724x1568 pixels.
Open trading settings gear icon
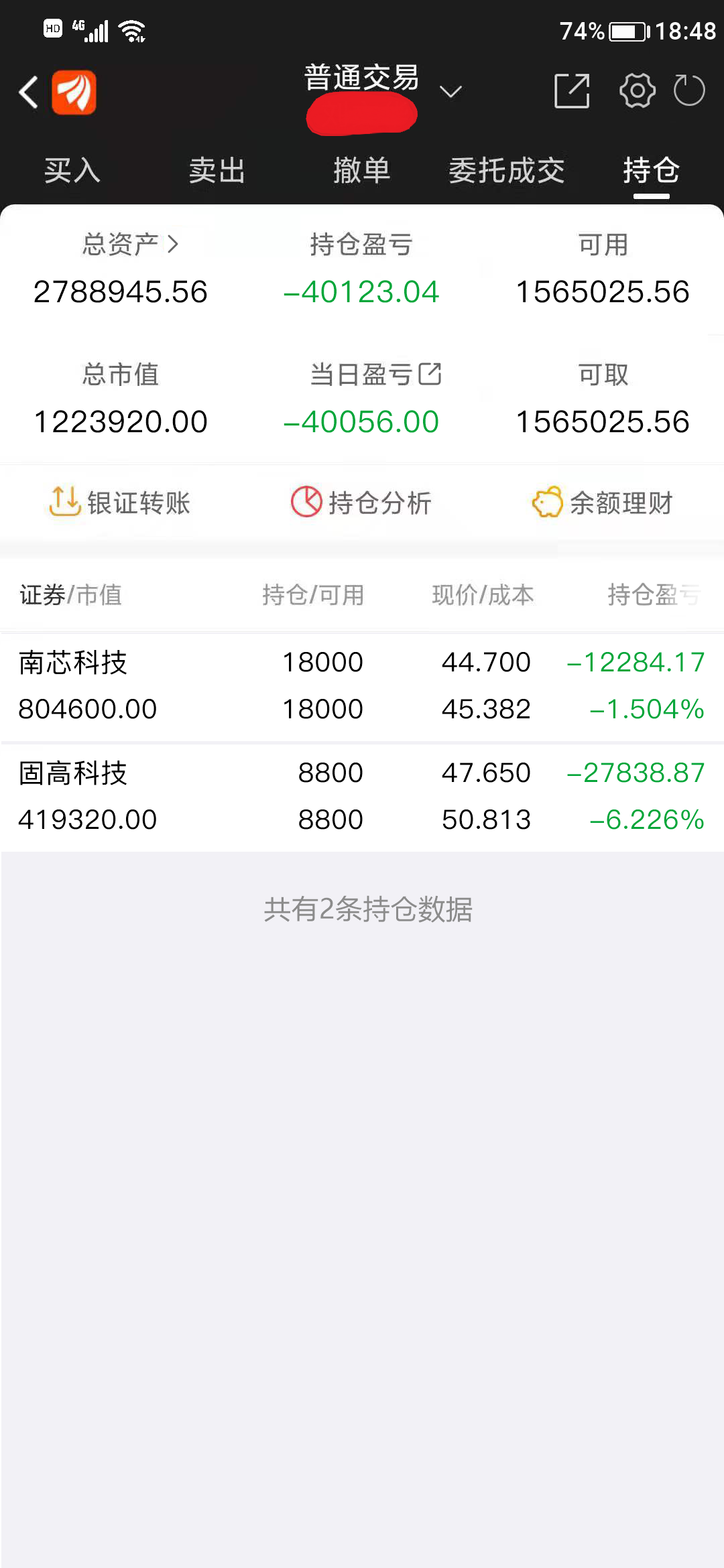click(637, 90)
